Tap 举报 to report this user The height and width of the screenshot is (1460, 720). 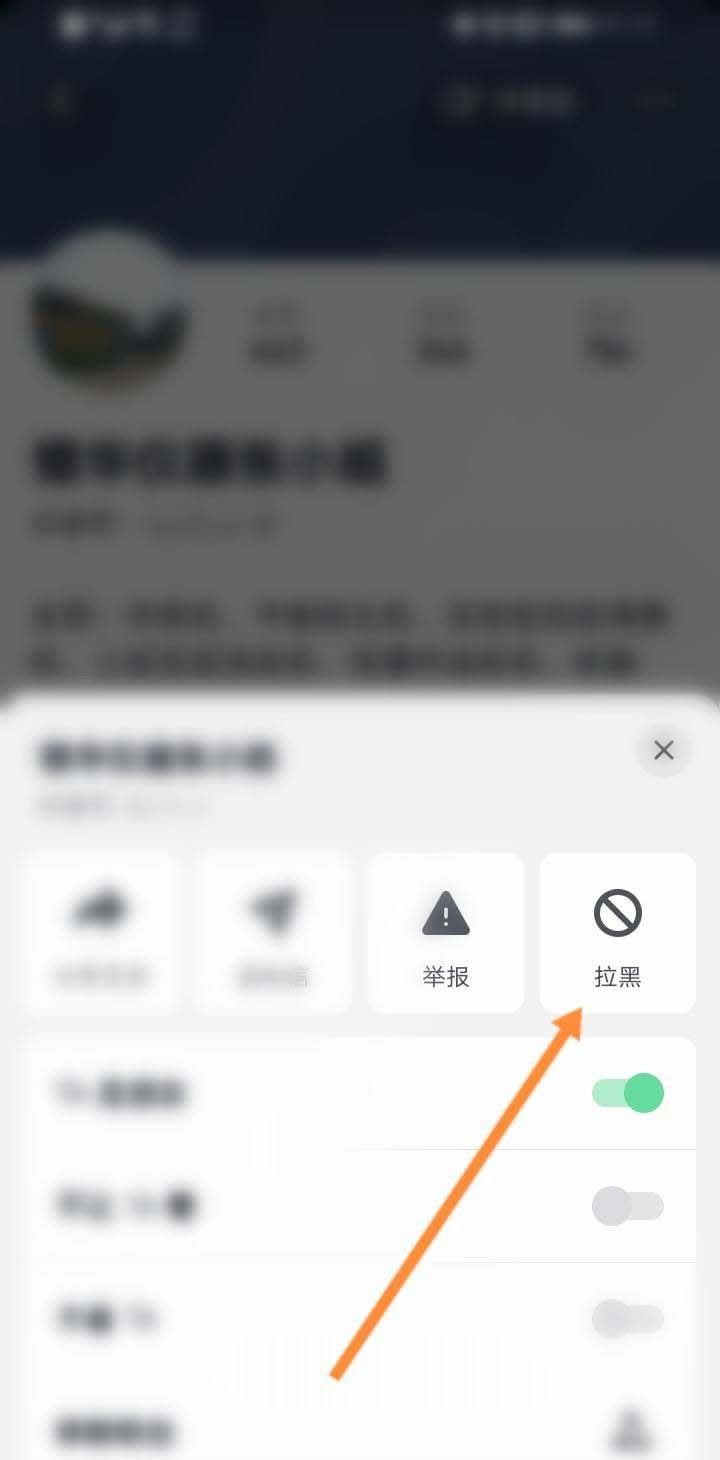[x=446, y=933]
